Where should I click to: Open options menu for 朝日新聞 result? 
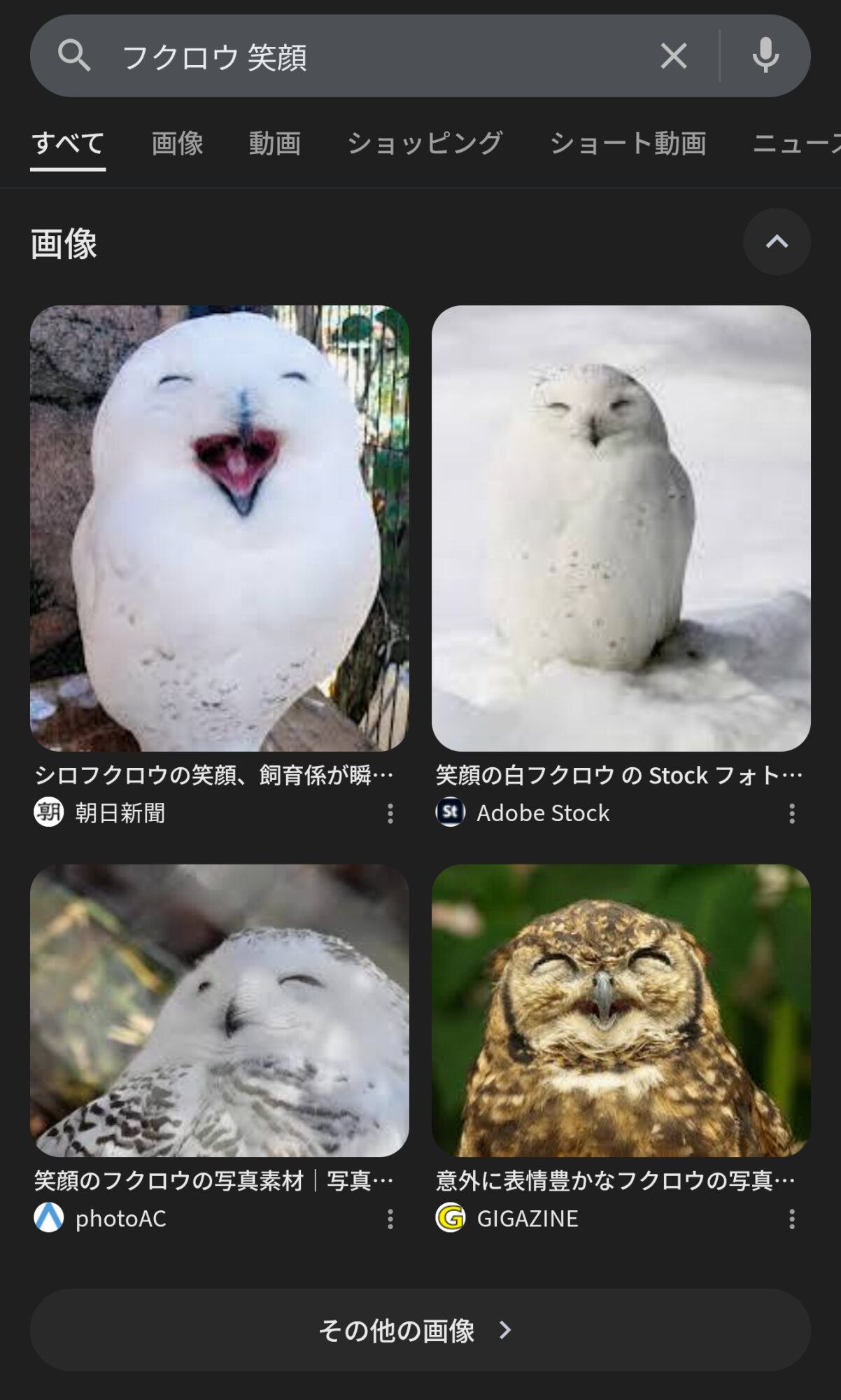pyautogui.click(x=390, y=813)
